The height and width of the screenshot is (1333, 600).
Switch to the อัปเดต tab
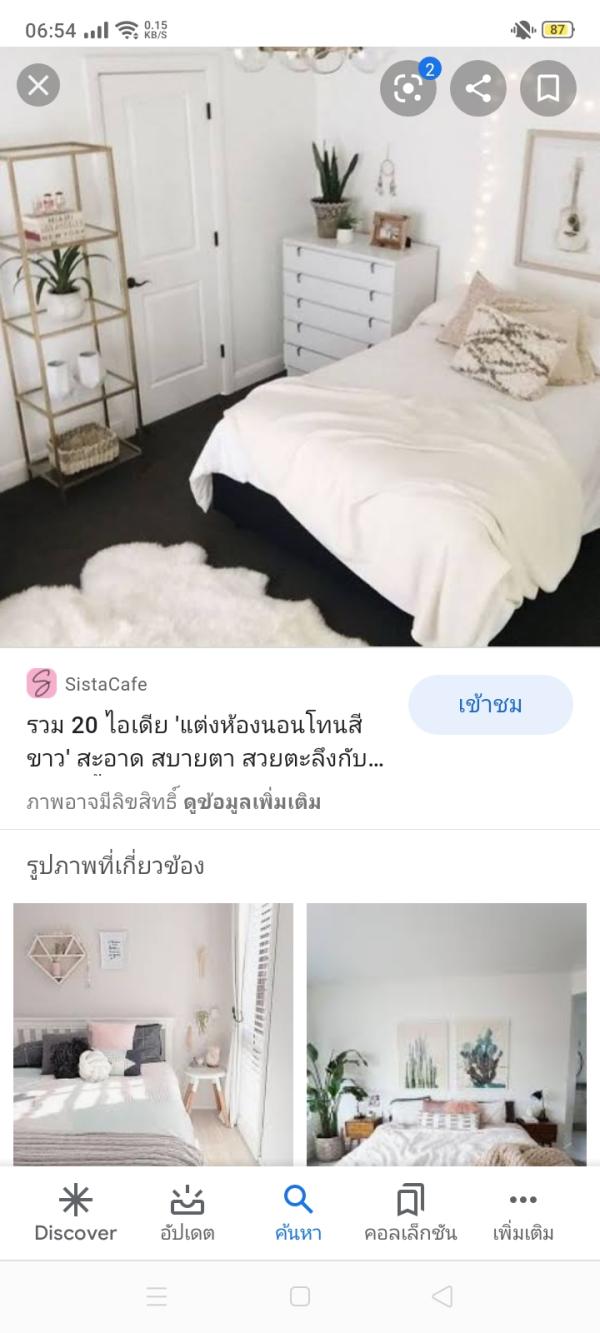187,1213
